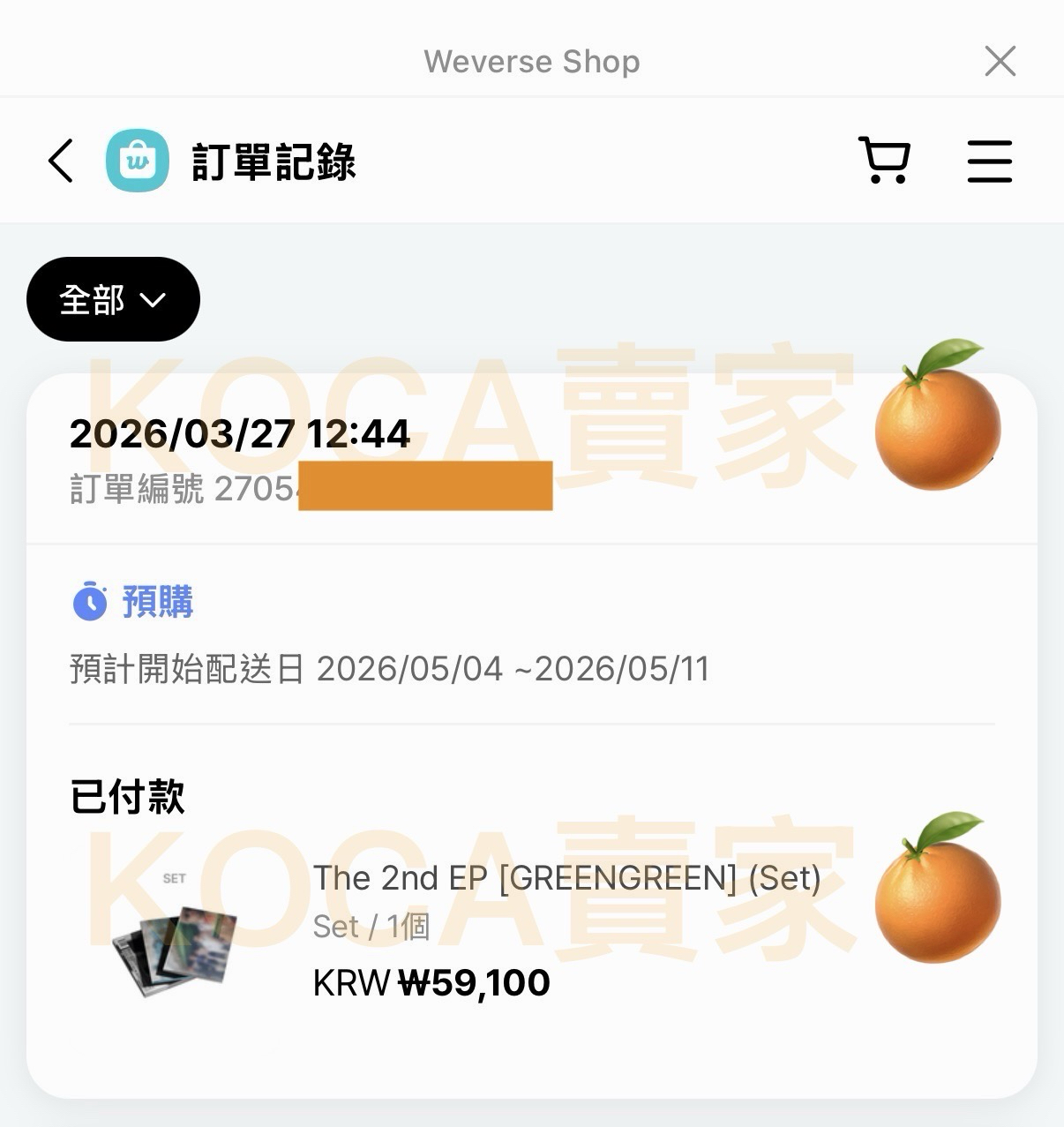Close the Weverse Shop window

1000,62
